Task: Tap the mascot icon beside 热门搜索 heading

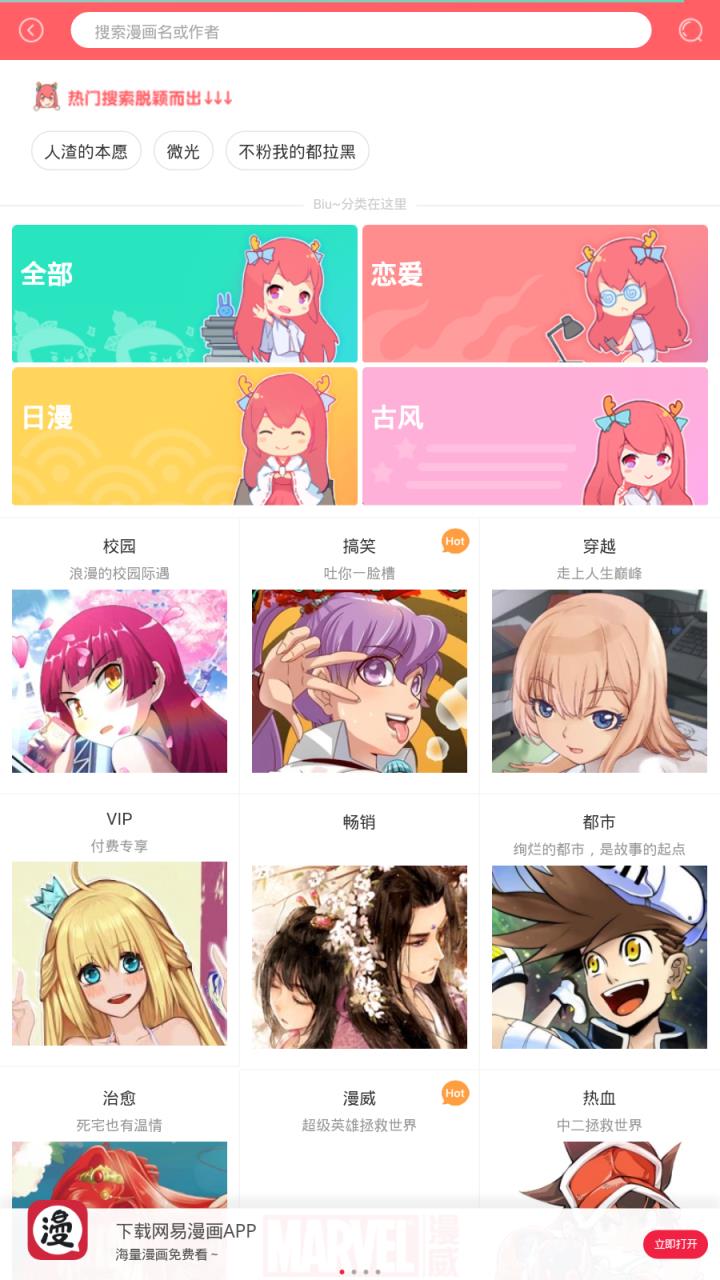Action: (x=44, y=99)
